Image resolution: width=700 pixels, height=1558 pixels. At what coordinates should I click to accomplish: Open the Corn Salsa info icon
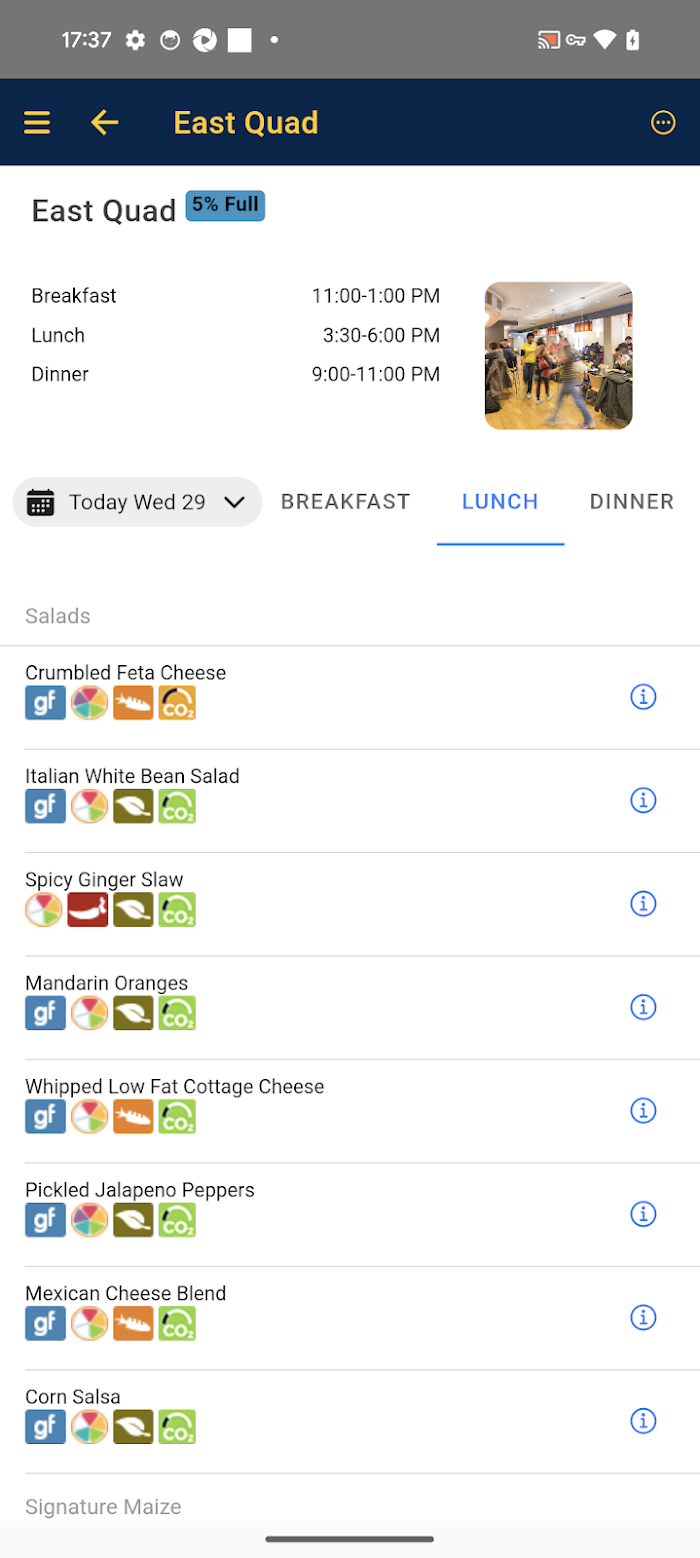[x=643, y=1421]
